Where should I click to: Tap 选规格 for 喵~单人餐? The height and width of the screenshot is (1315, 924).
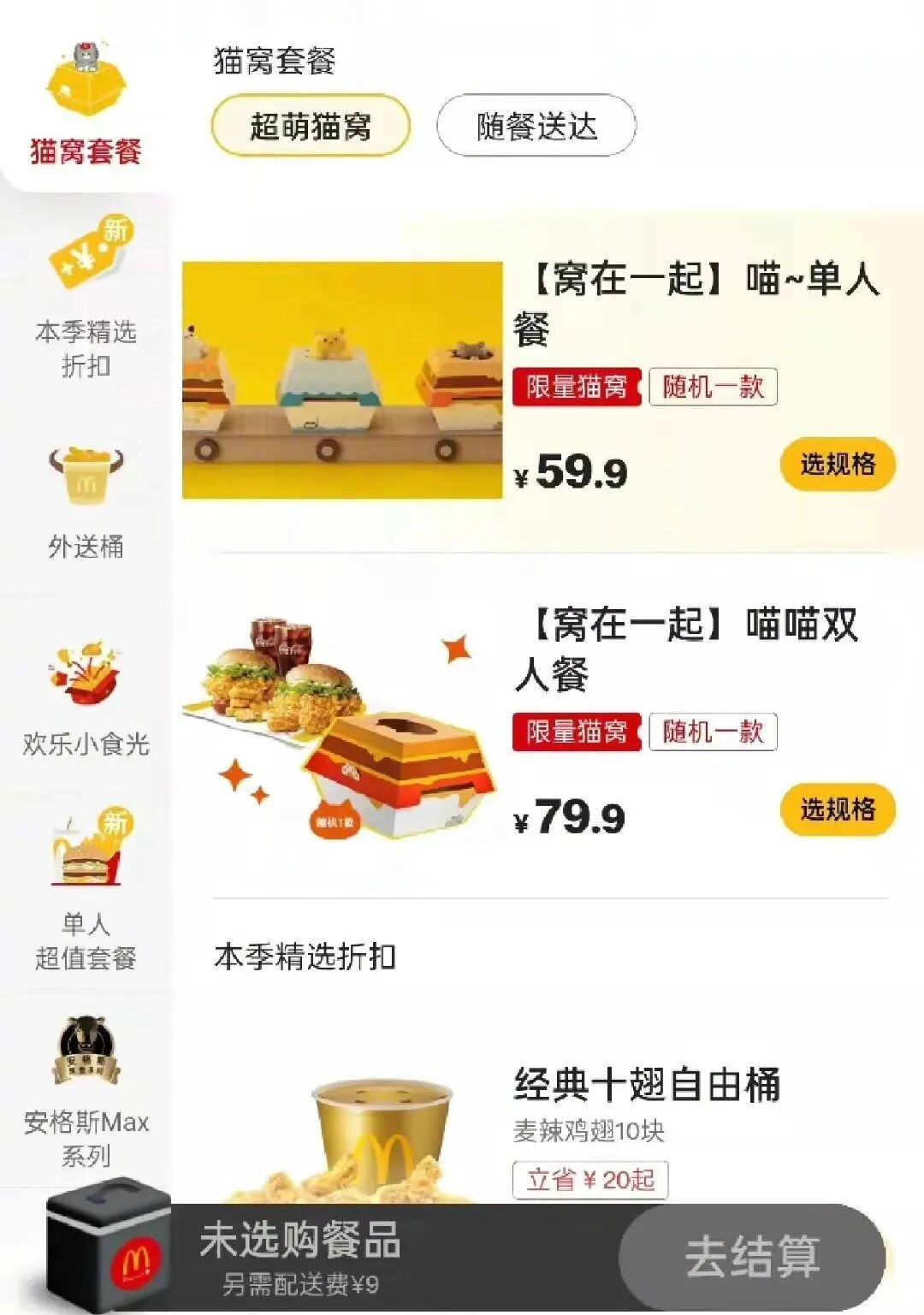(x=837, y=465)
